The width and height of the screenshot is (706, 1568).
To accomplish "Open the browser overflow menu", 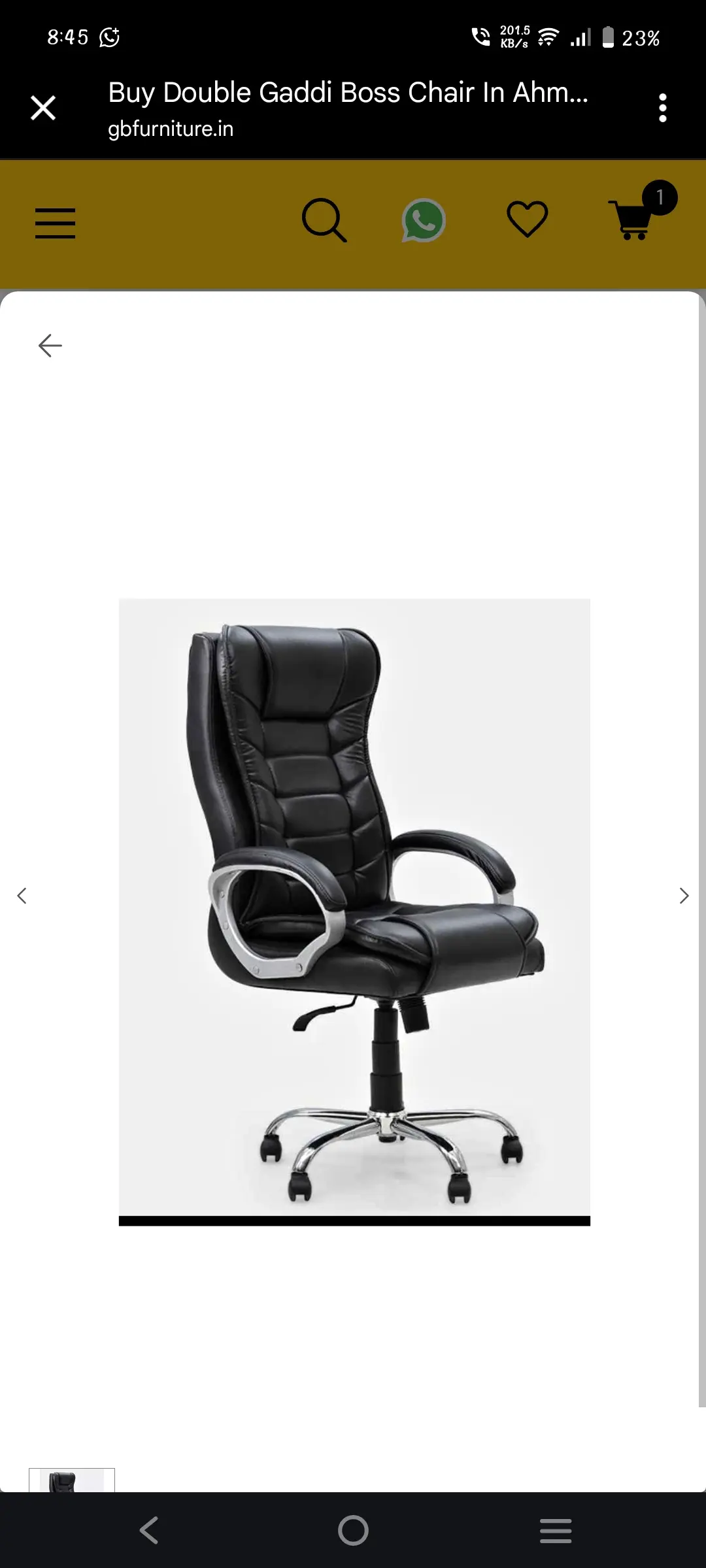I will point(662,108).
